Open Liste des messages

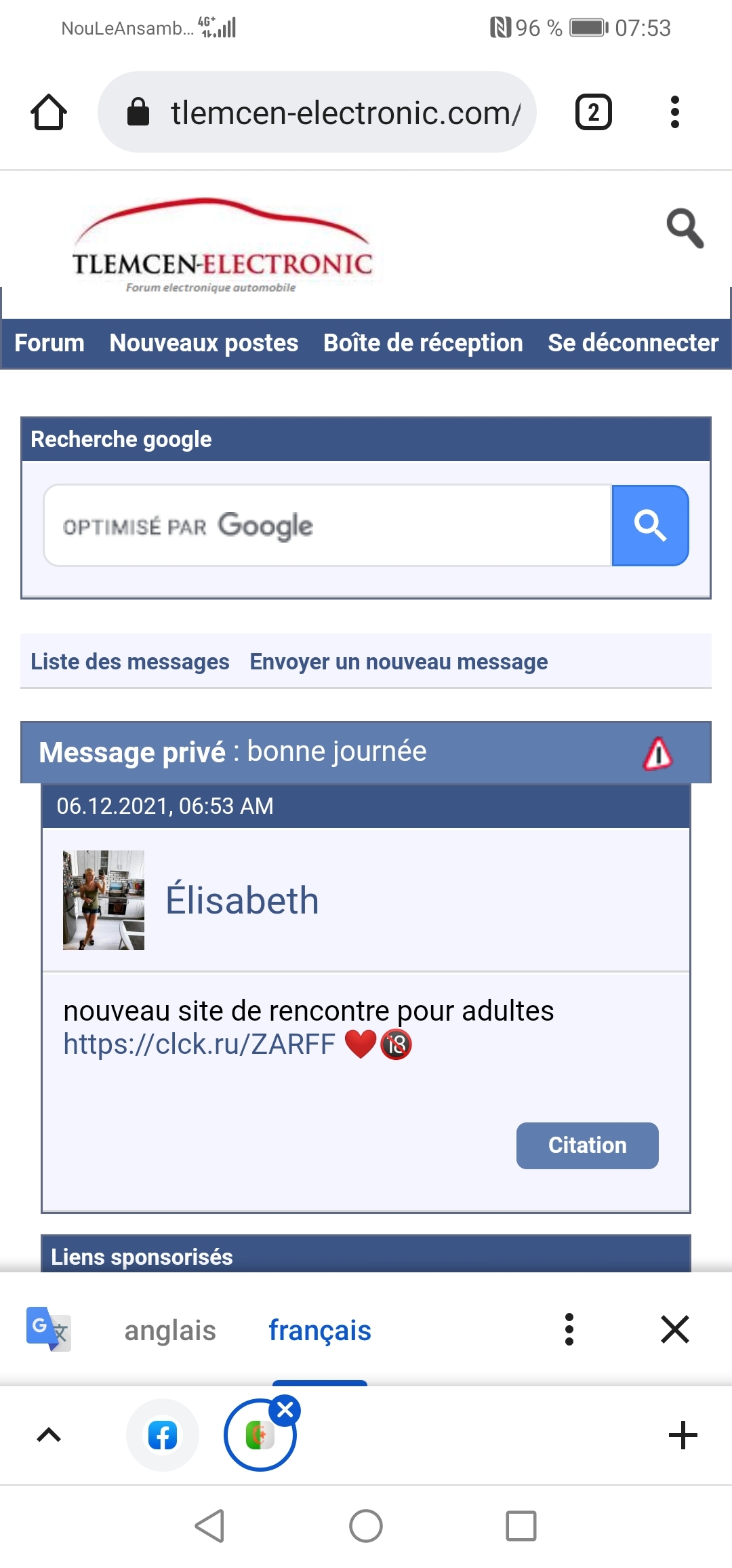pos(130,662)
